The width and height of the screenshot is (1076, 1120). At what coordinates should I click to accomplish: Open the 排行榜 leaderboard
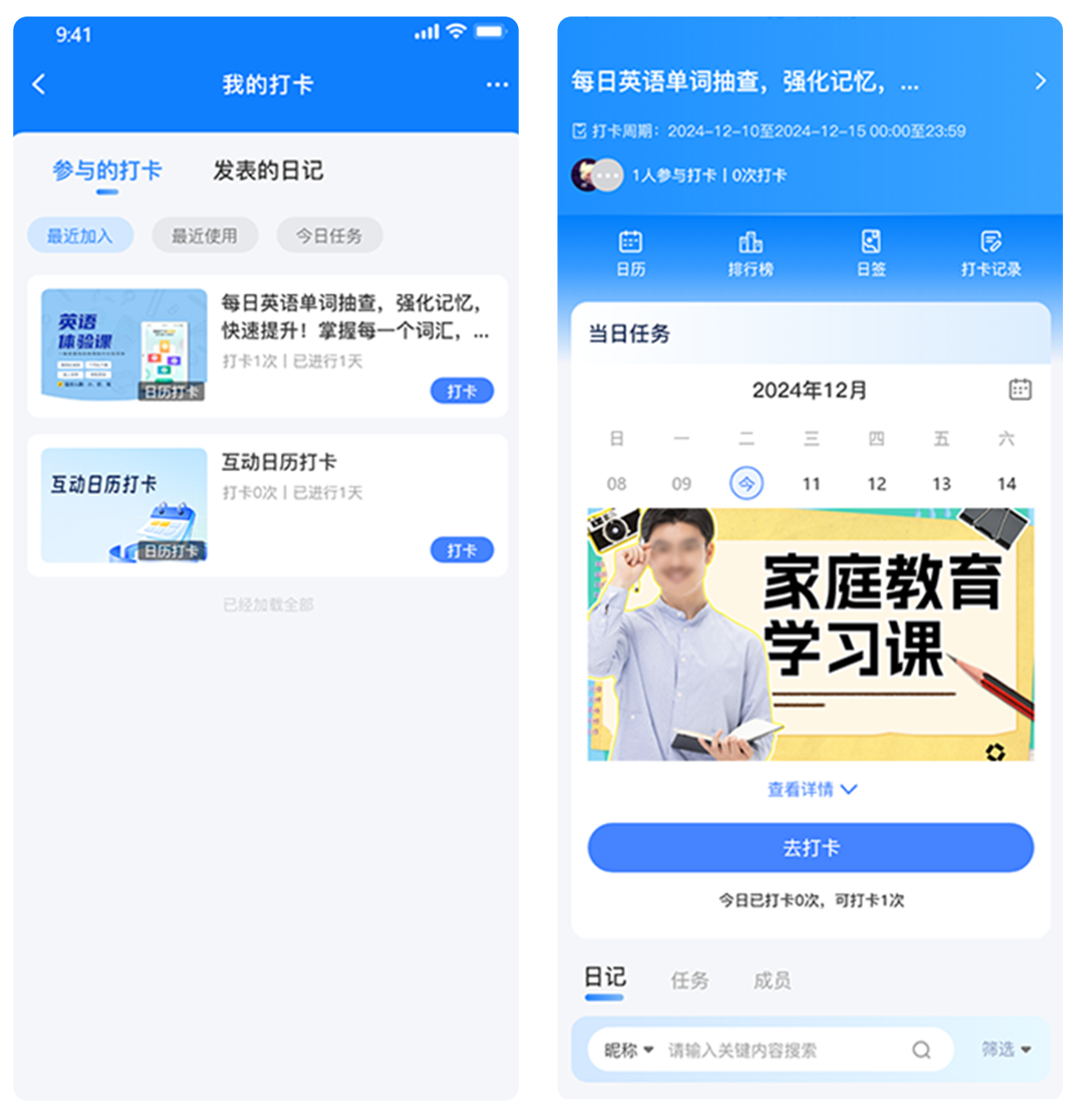750,252
